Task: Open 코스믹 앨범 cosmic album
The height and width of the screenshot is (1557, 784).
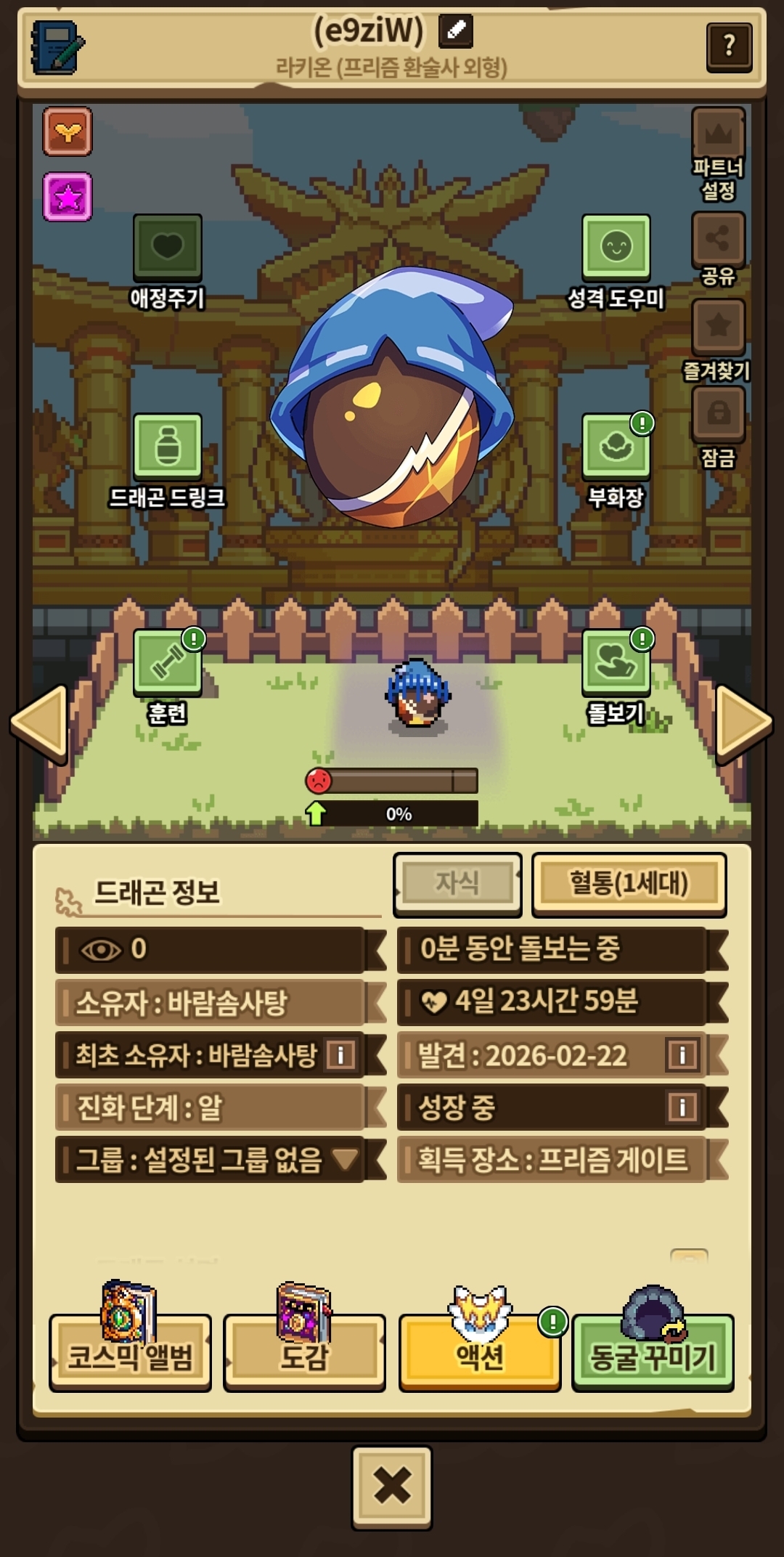Action: pyautogui.click(x=131, y=1355)
